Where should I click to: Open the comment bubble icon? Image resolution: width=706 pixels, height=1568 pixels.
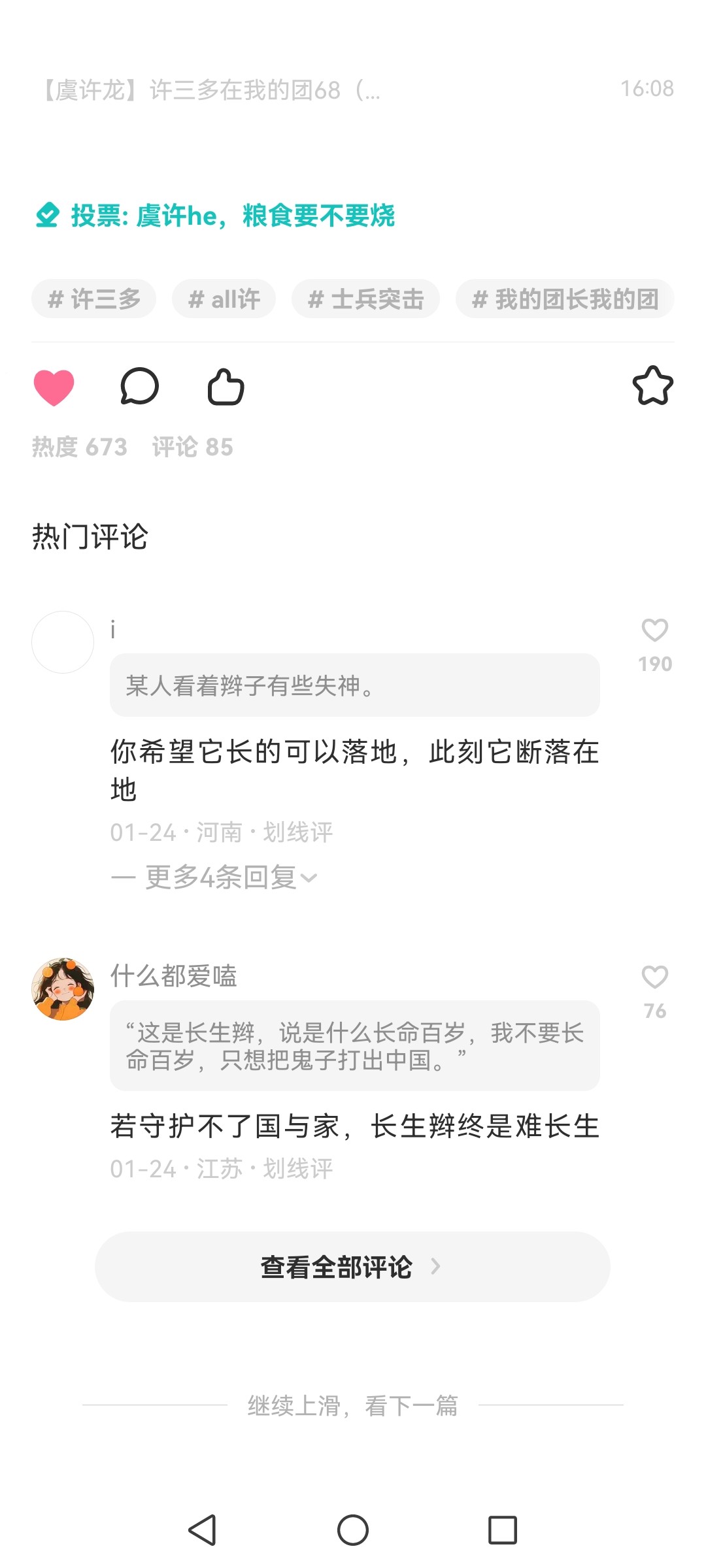click(x=139, y=387)
